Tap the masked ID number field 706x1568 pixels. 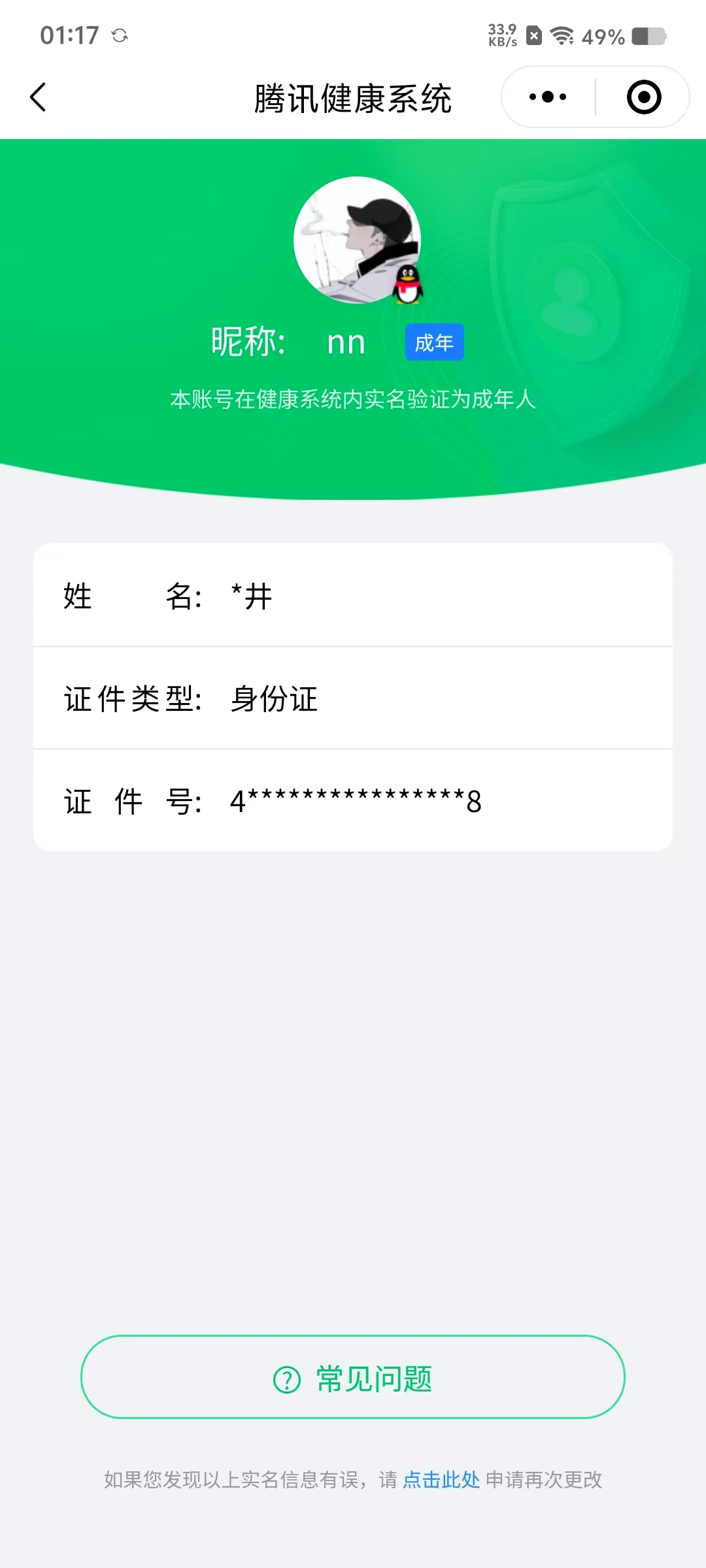pos(353,800)
